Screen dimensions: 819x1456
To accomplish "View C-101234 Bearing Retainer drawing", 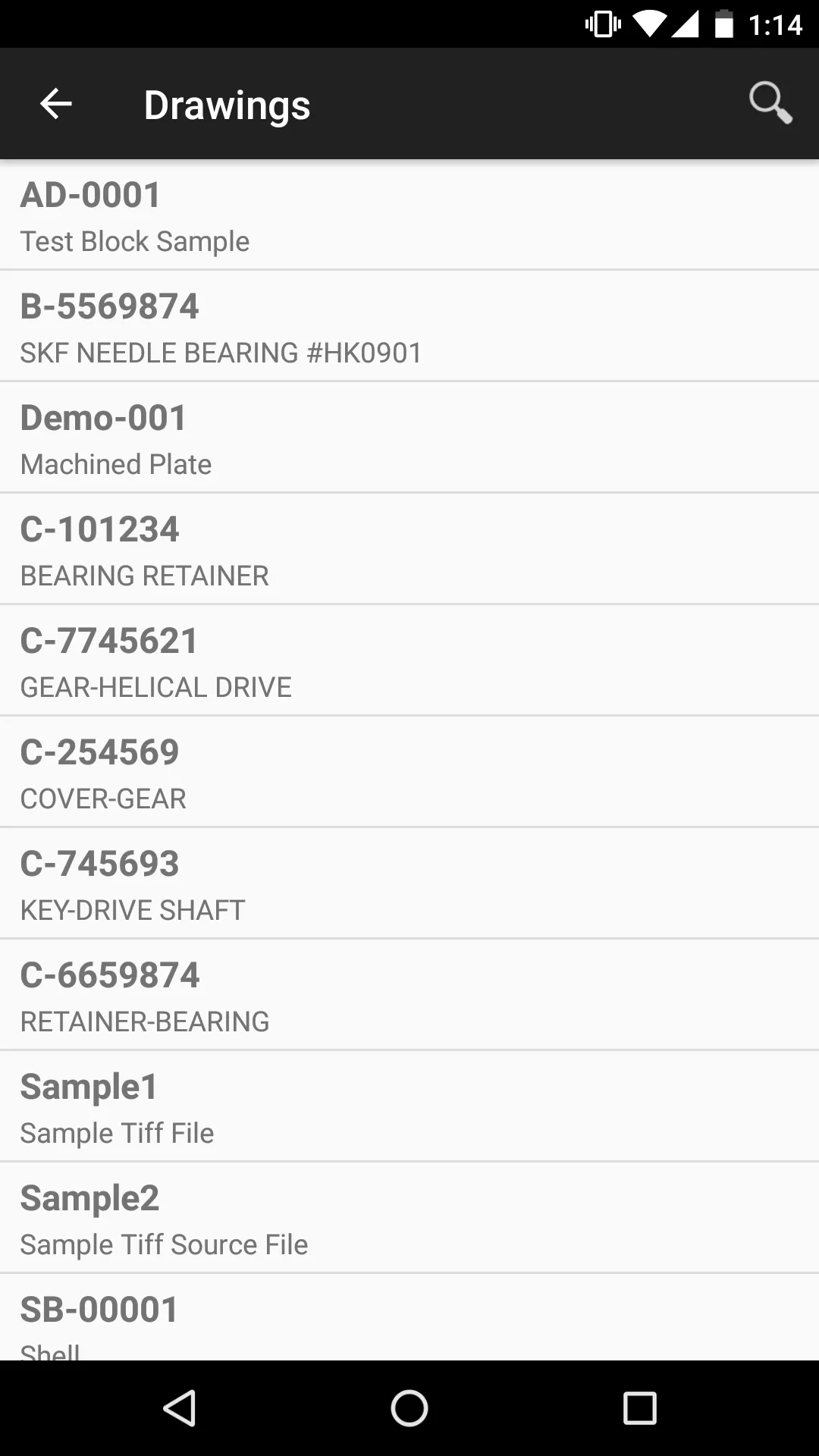I will [409, 549].
